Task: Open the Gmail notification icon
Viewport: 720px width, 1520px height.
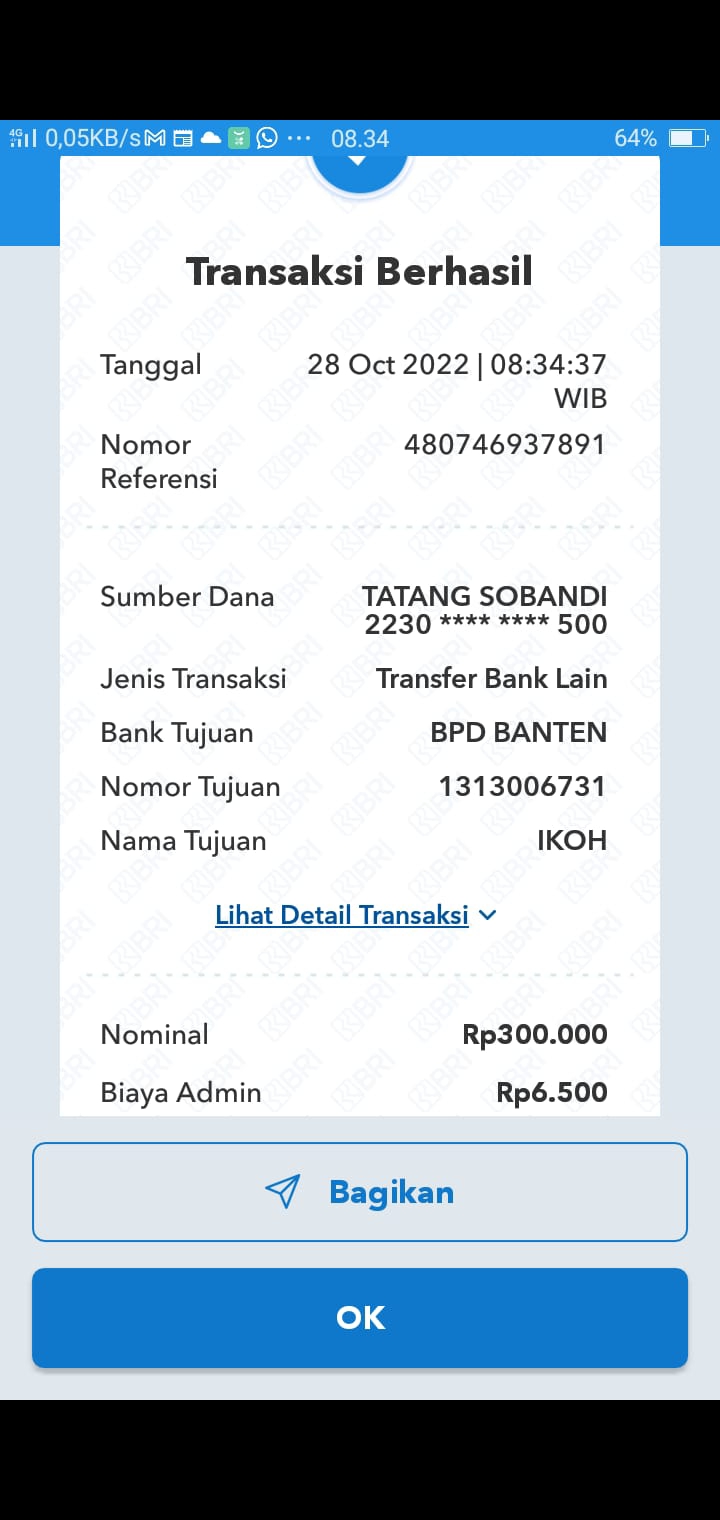Action: point(156,138)
